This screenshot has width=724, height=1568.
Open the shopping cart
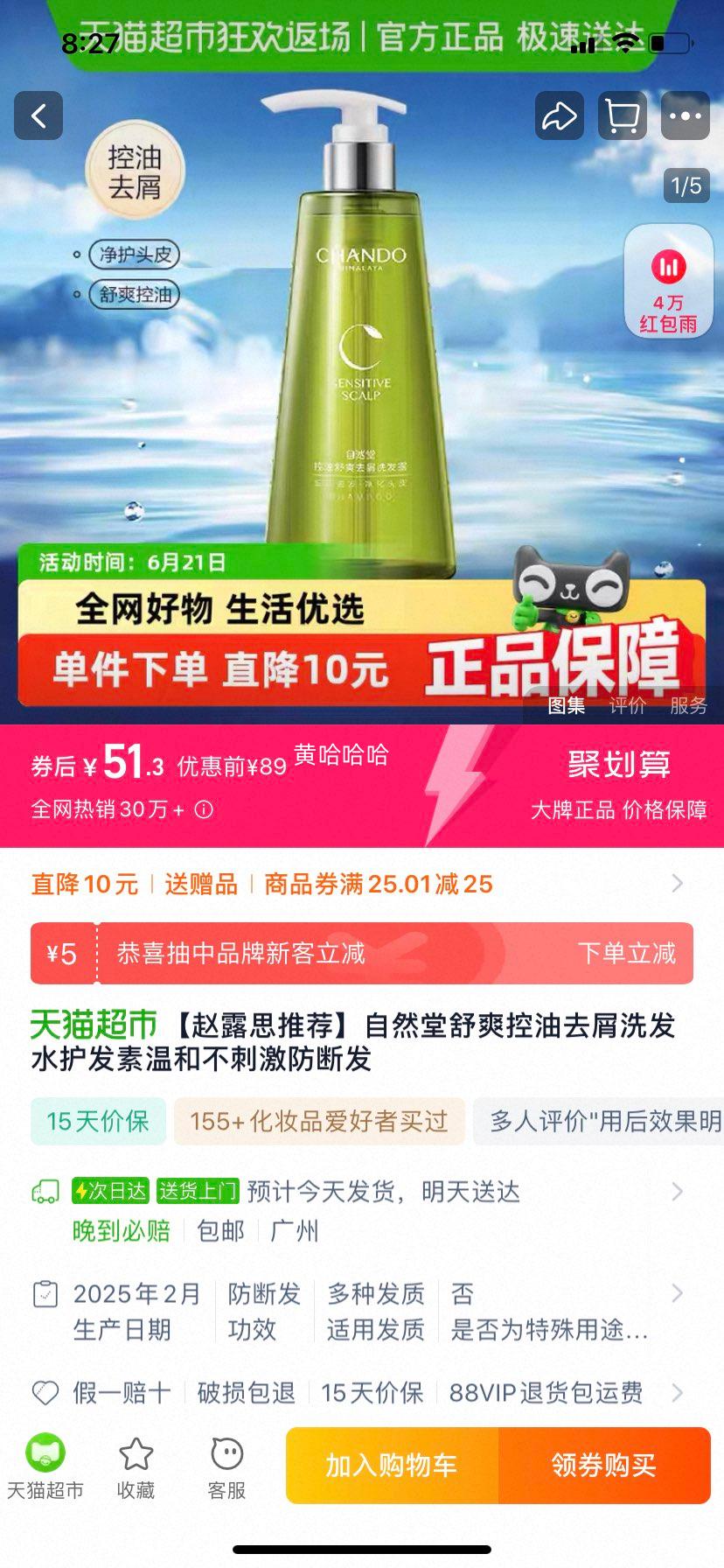coord(622,115)
